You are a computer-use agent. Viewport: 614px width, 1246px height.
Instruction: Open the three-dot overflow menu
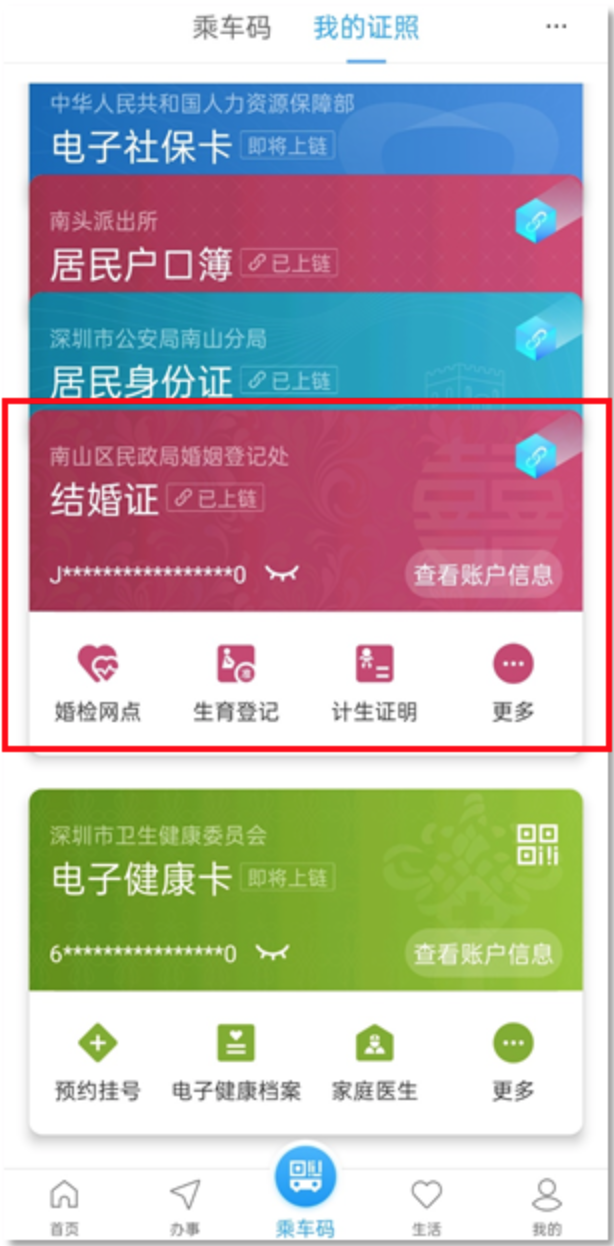(x=556, y=28)
